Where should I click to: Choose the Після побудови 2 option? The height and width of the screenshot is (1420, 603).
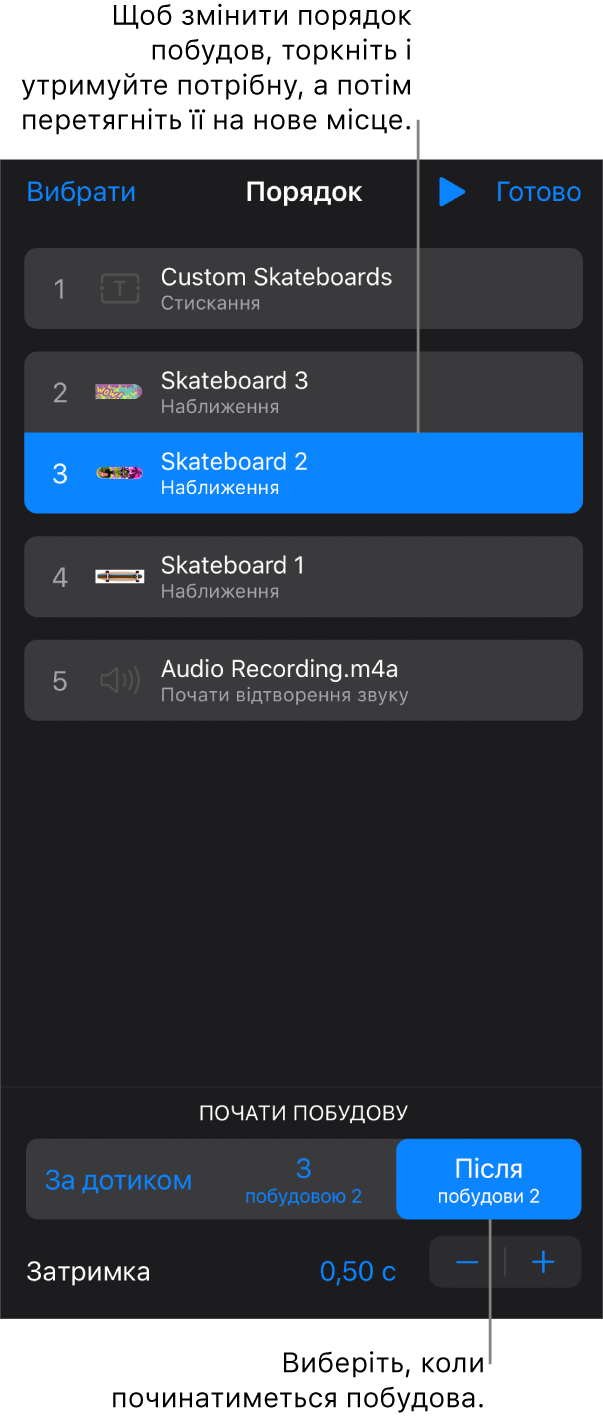488,1180
